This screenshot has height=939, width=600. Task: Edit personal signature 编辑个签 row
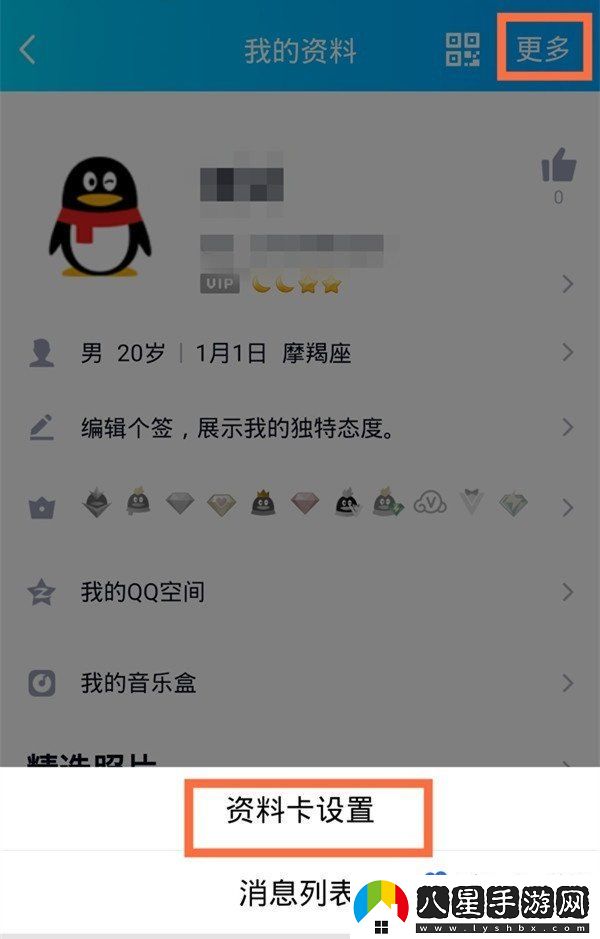click(300, 429)
